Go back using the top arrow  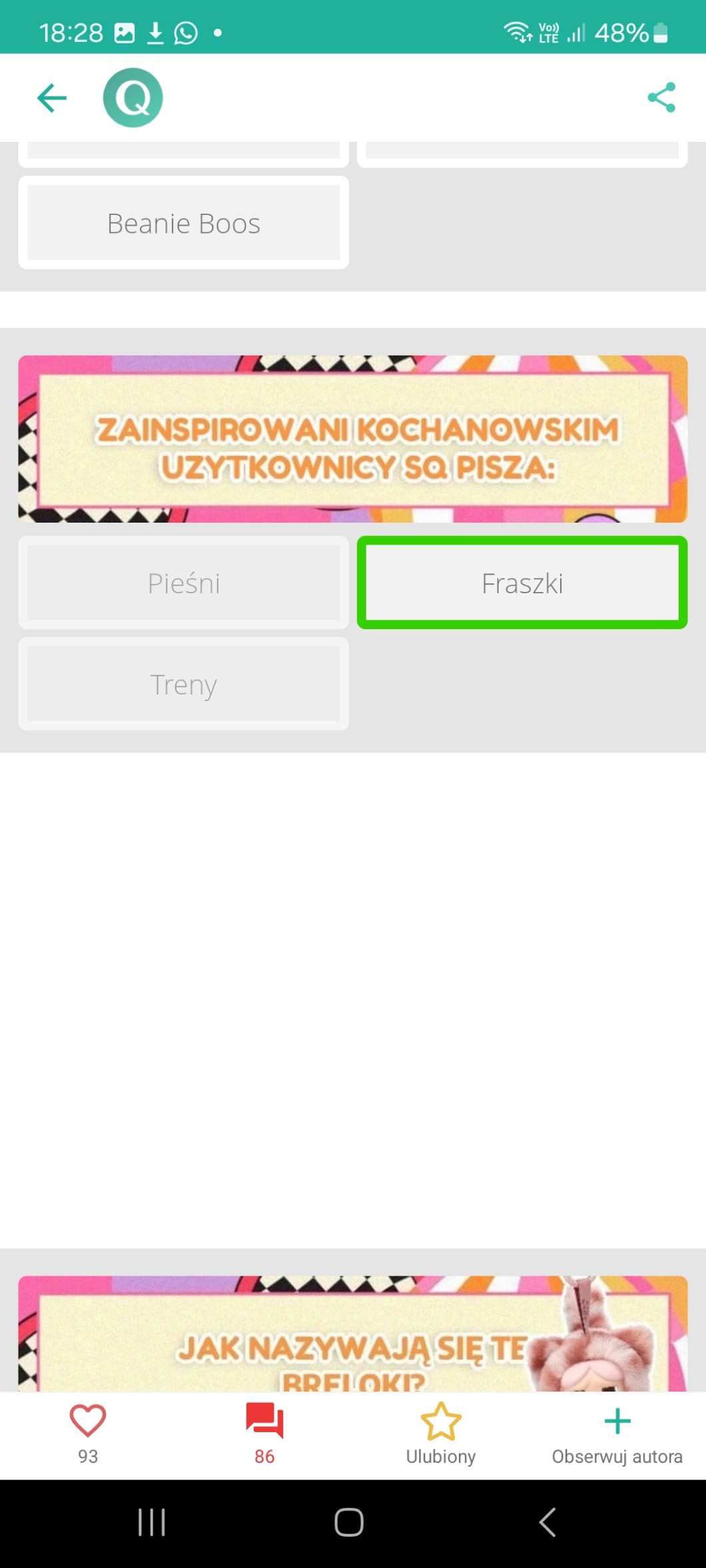51,98
